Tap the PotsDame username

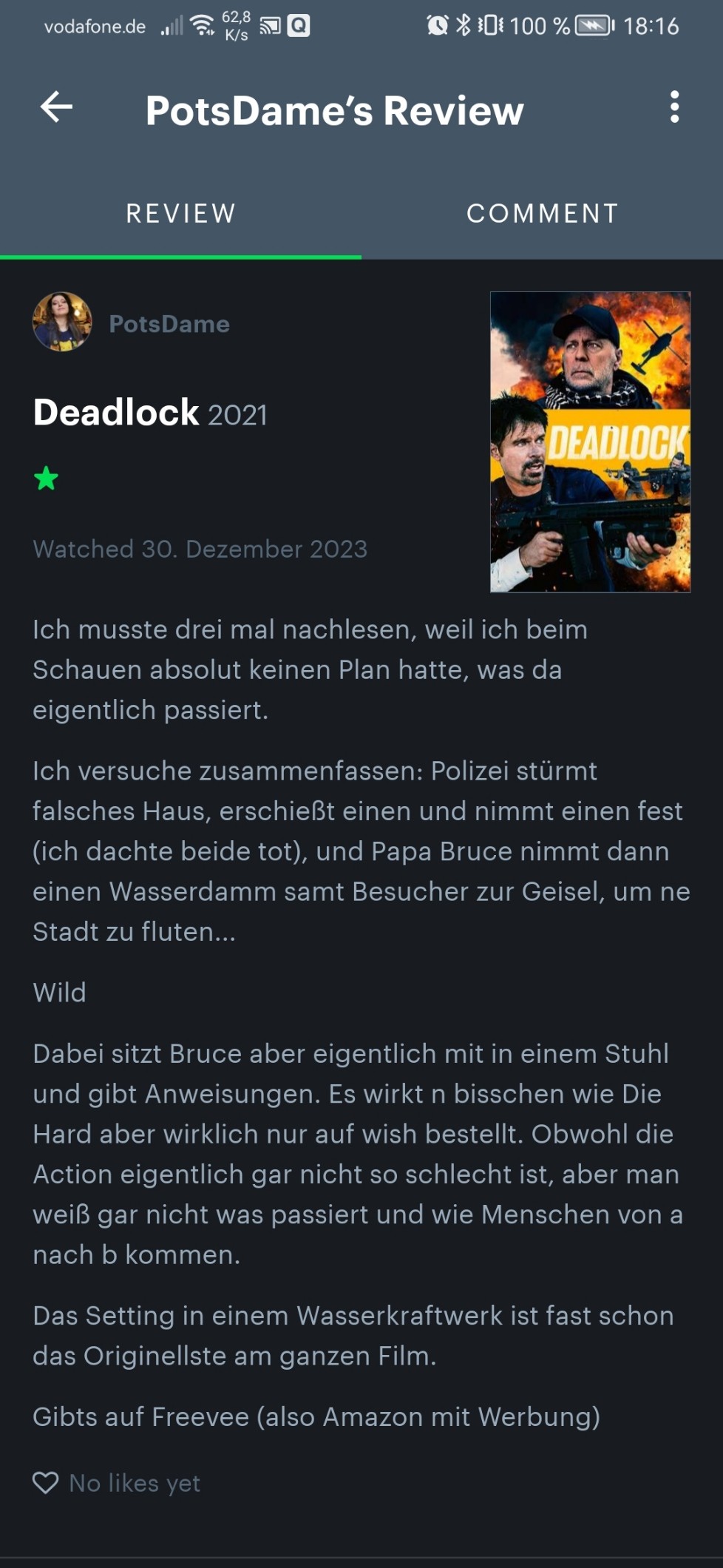pyautogui.click(x=169, y=324)
